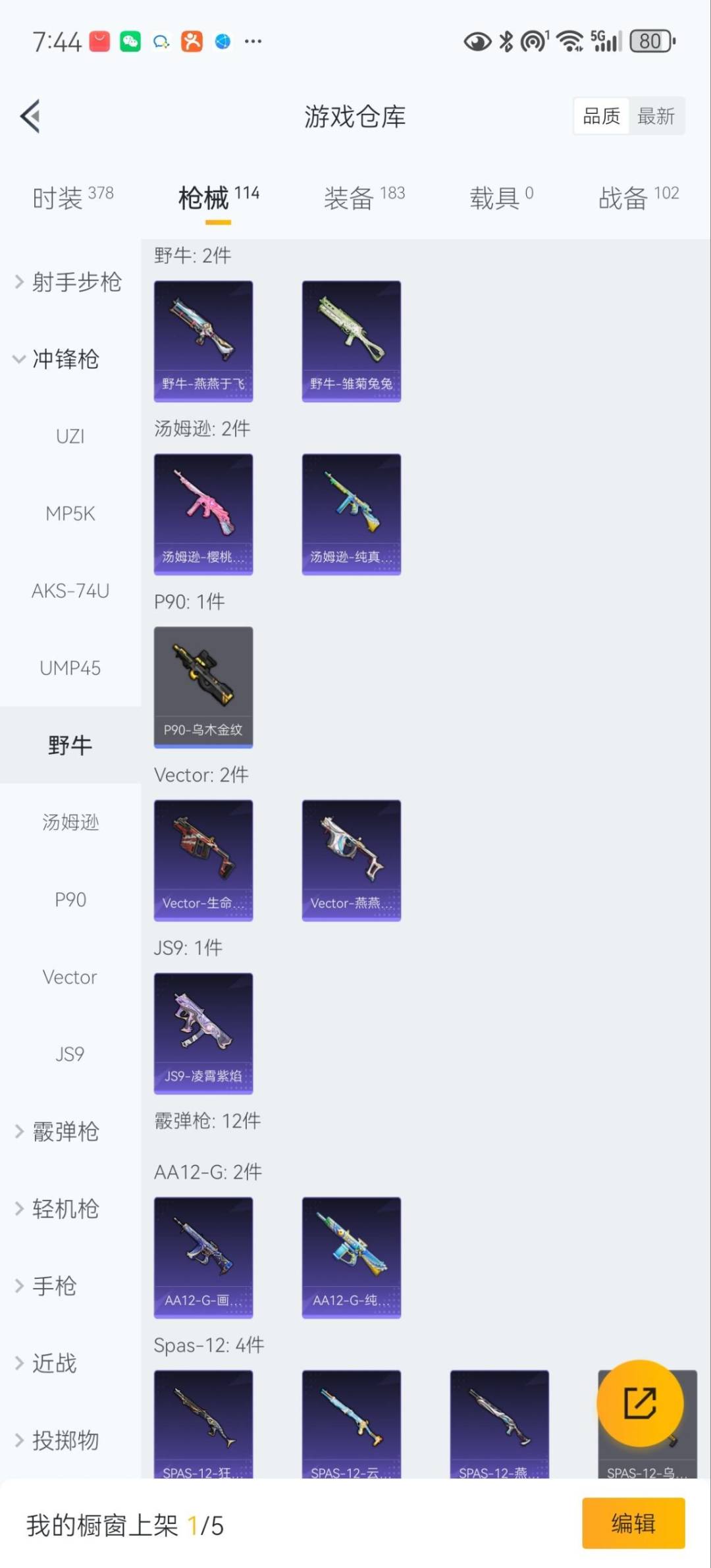
Task: Tap the back arrow to leave 游戏仓库
Action: coord(30,116)
